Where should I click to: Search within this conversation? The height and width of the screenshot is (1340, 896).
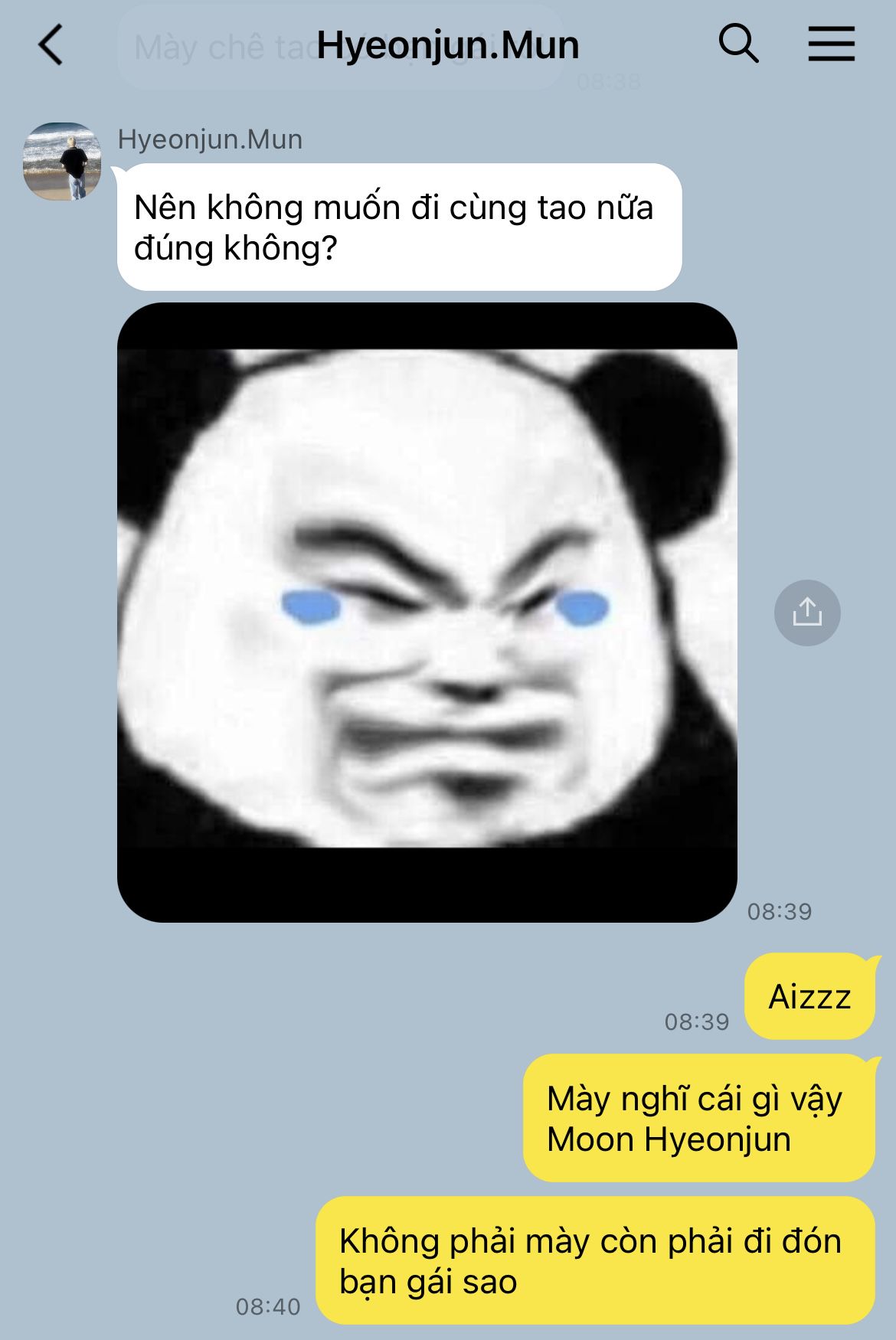click(x=738, y=44)
